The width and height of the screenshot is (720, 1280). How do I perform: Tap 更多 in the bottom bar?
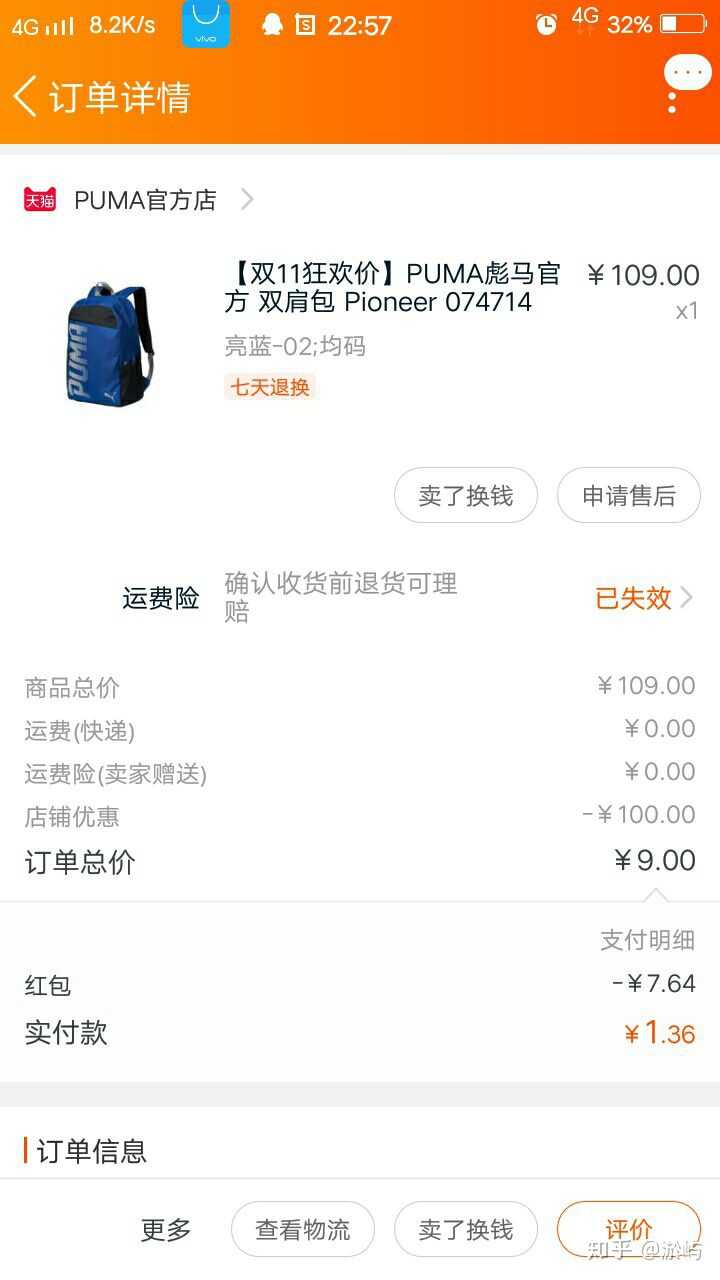[x=166, y=1229]
